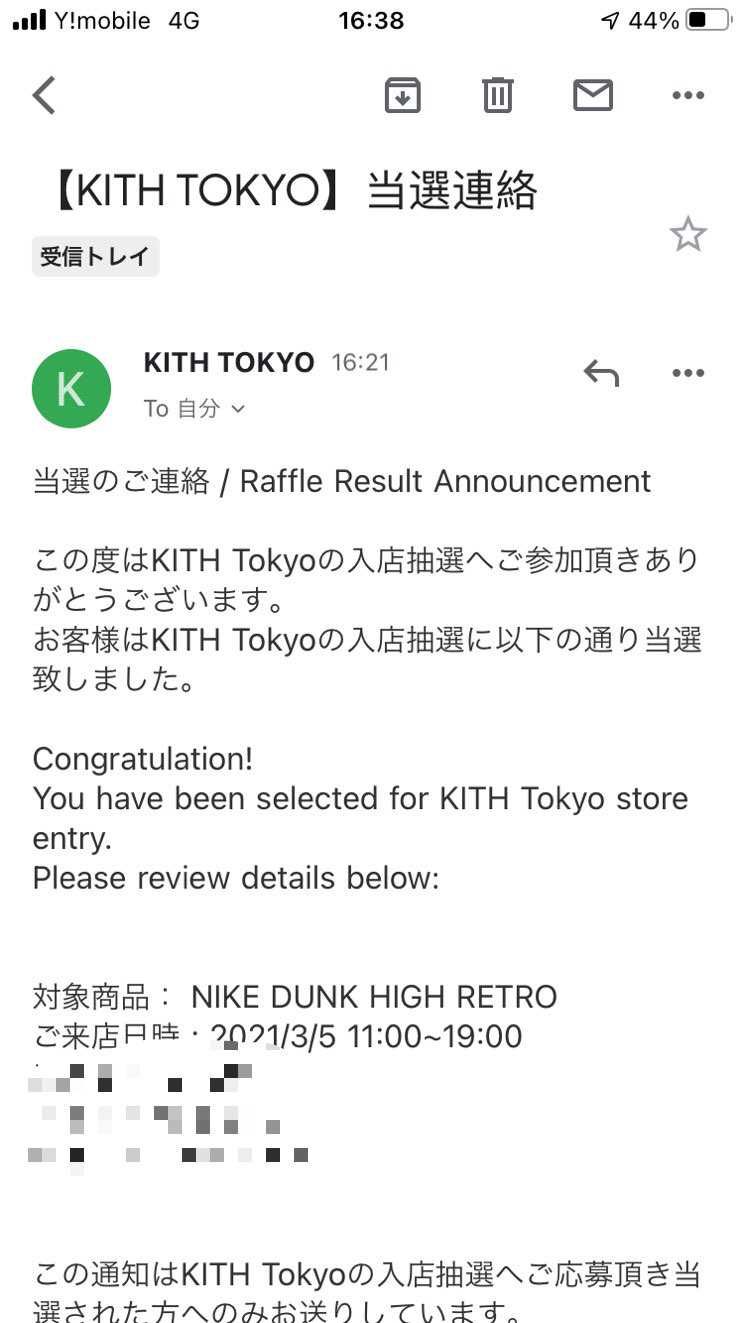Select the KITH TOKYO sender name
The width and height of the screenshot is (744, 1323).
[228, 362]
